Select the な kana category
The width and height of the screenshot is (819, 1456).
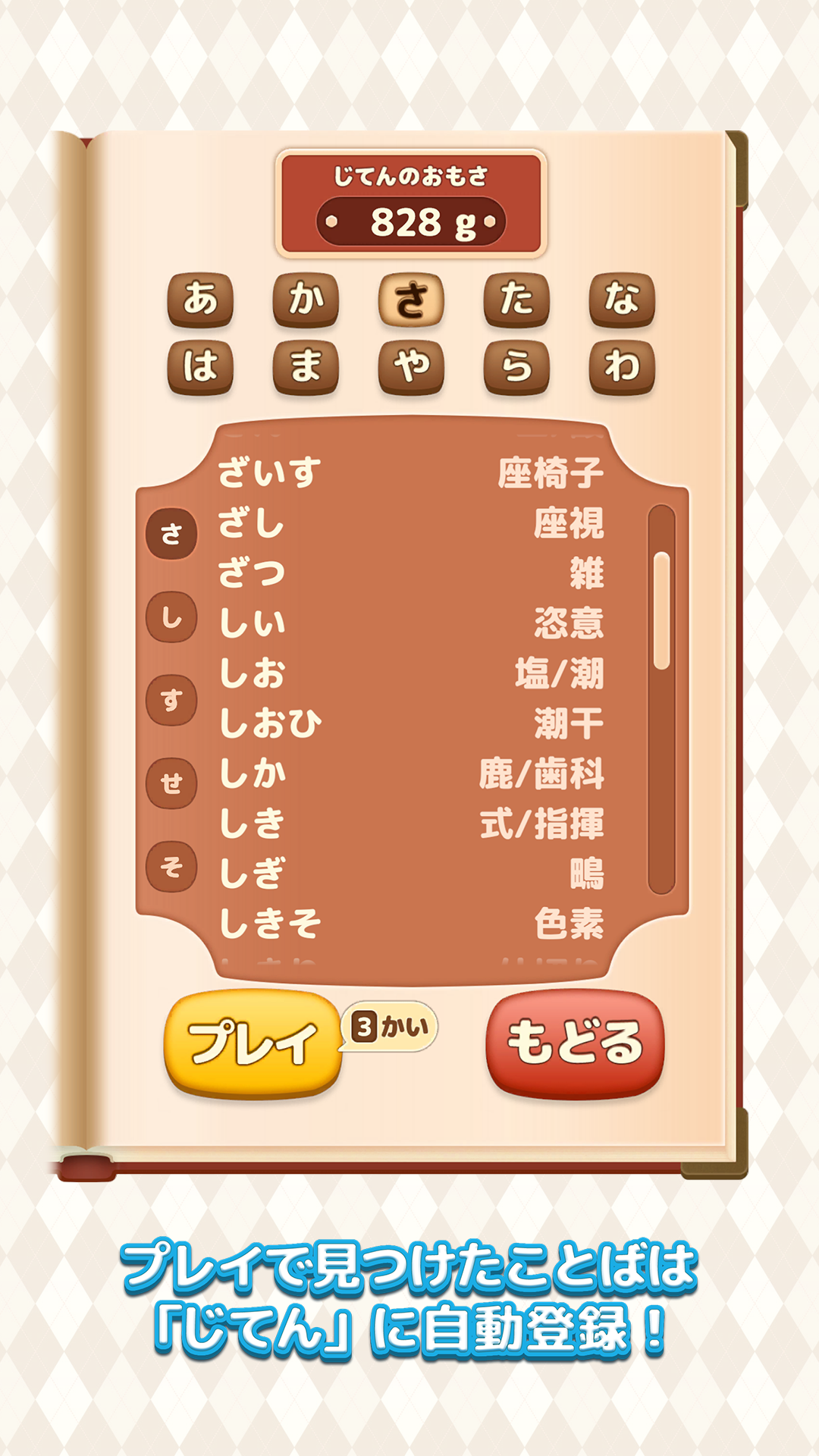click(622, 297)
